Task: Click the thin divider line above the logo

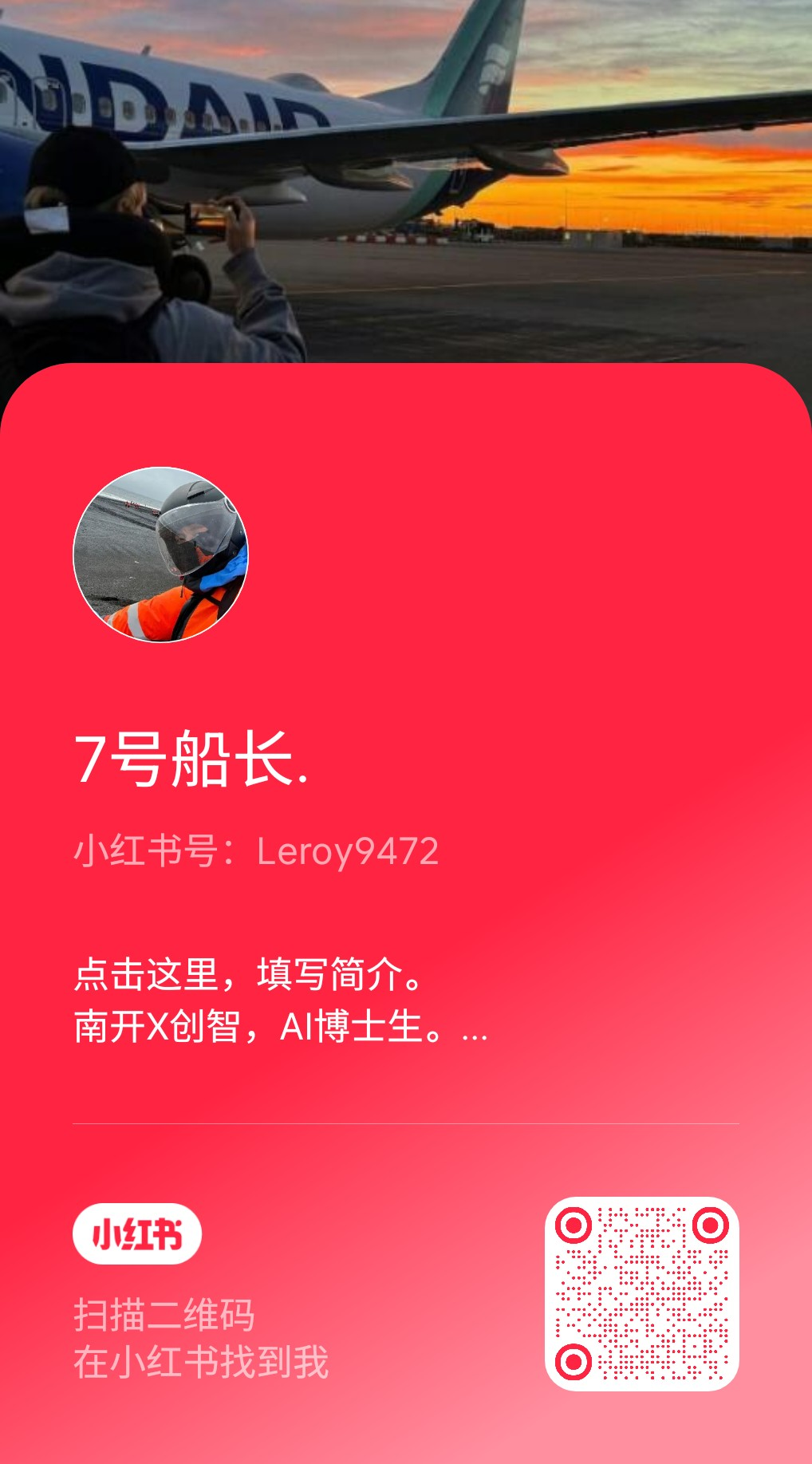Action: tap(406, 1123)
